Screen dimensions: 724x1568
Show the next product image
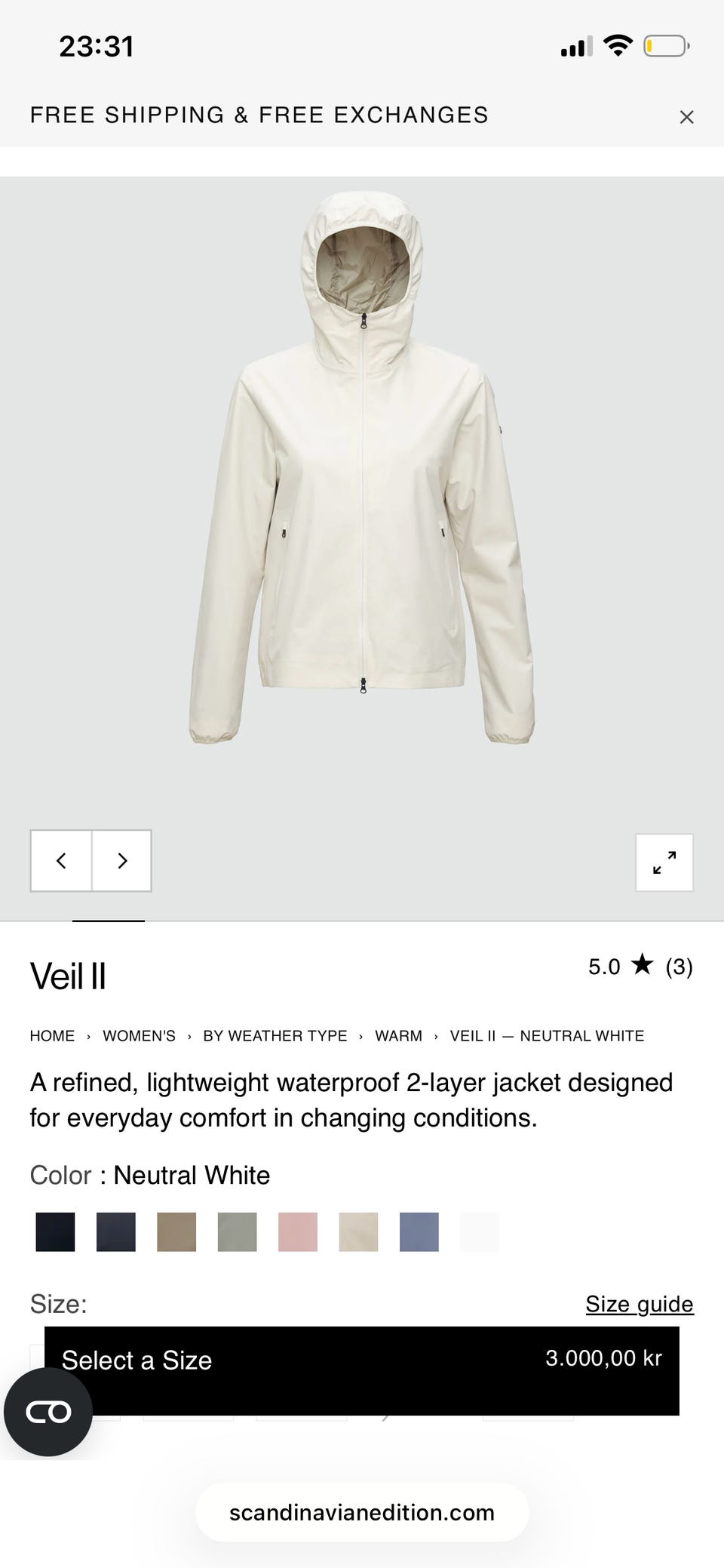pyautogui.click(x=122, y=861)
